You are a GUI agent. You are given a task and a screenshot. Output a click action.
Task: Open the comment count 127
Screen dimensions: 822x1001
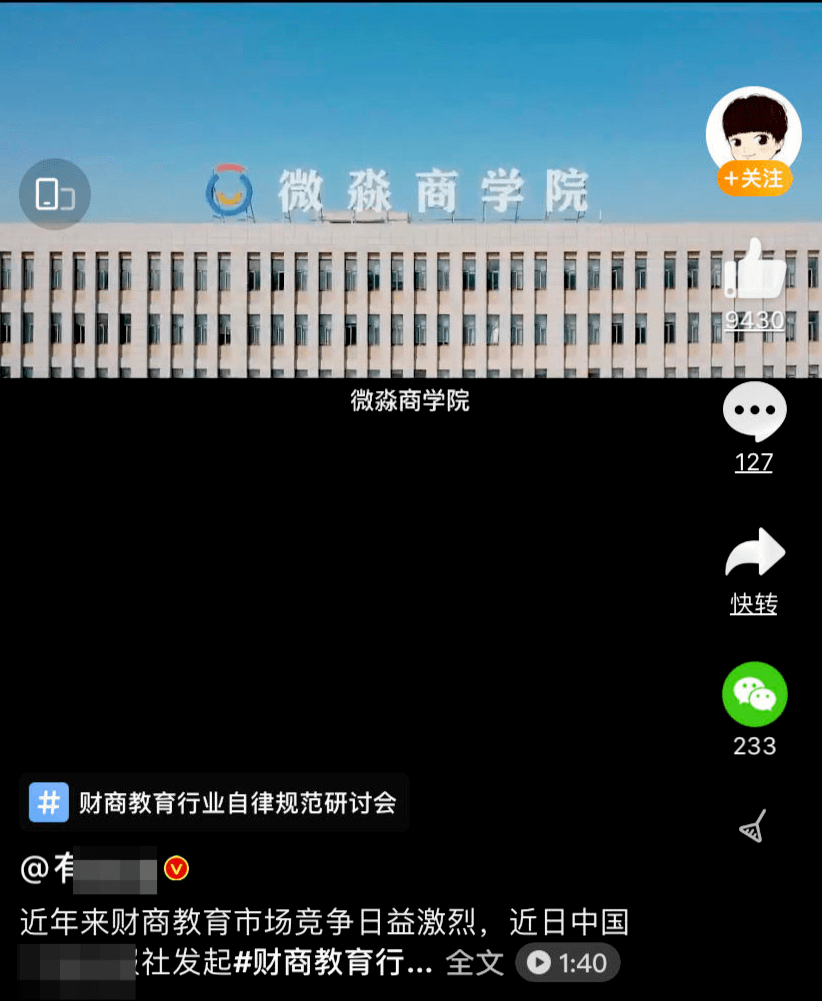[x=754, y=462]
